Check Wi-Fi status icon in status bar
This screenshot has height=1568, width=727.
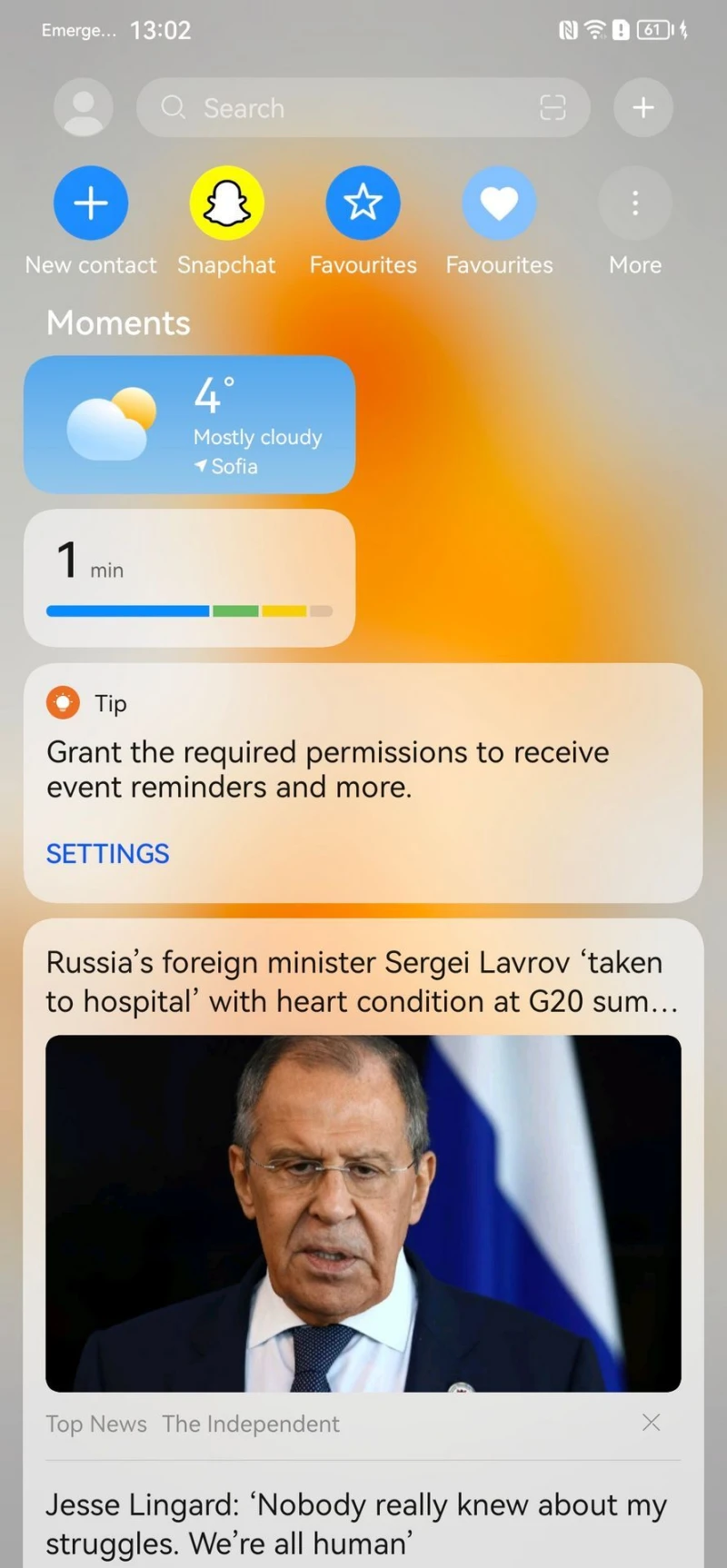[x=594, y=29]
